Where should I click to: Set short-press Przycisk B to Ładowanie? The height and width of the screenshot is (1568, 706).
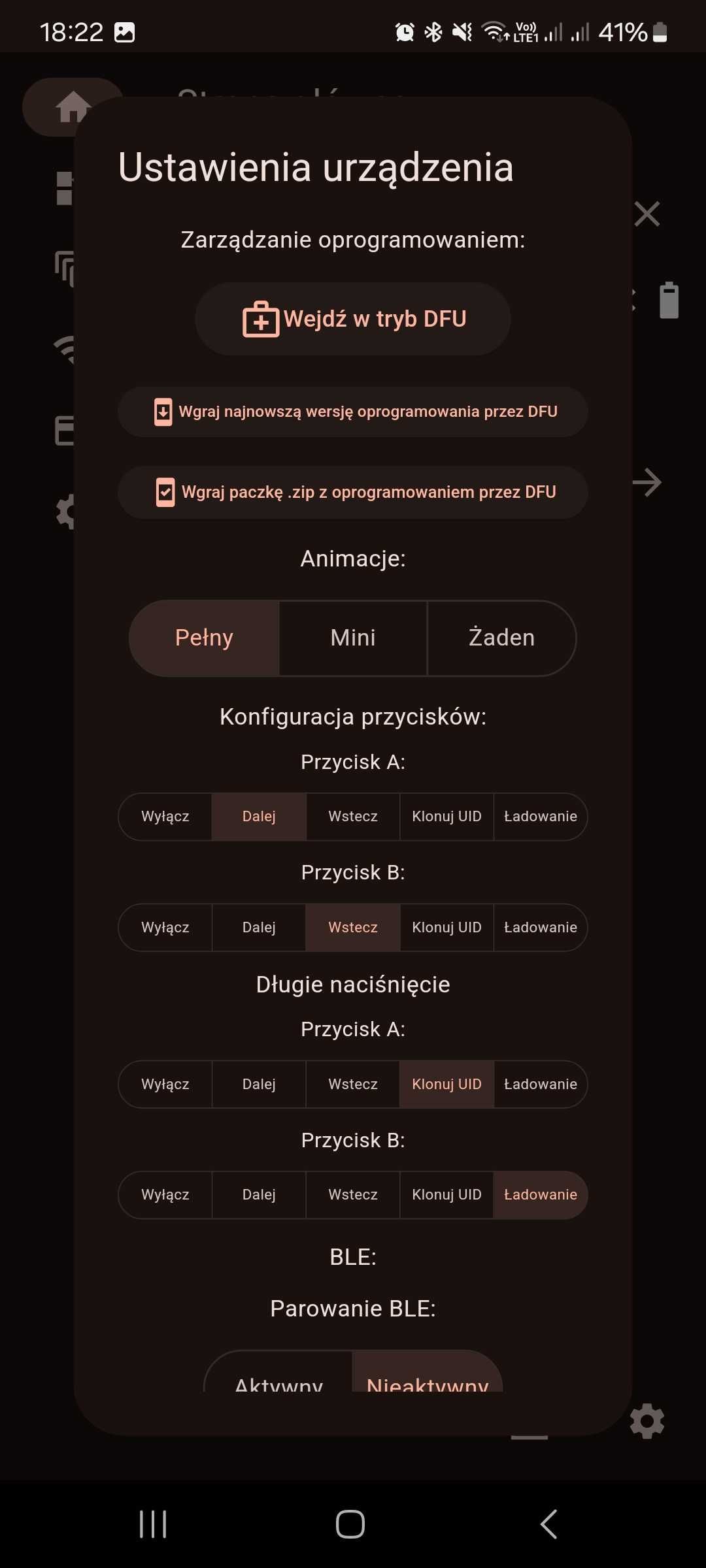[541, 928]
